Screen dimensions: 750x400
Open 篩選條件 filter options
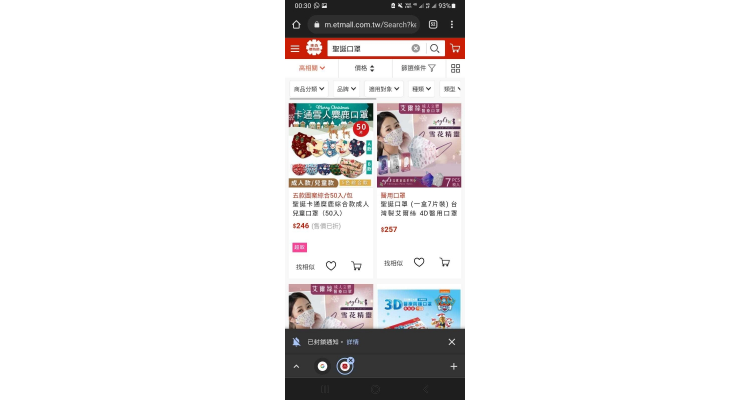tap(418, 68)
